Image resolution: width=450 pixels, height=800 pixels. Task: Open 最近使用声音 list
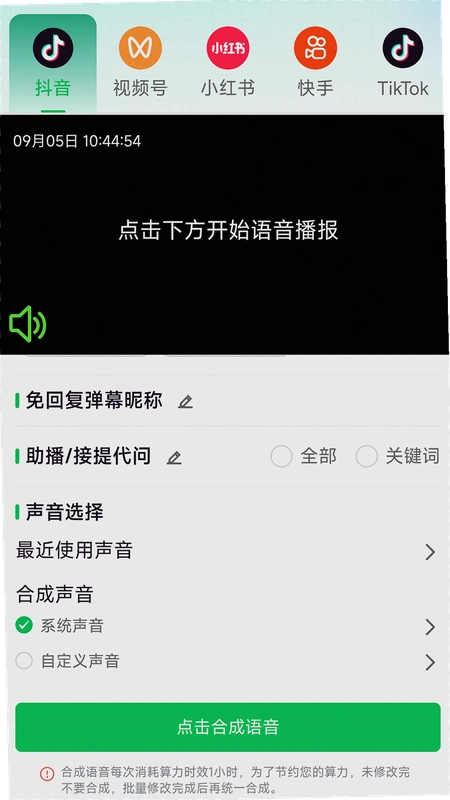point(225,551)
